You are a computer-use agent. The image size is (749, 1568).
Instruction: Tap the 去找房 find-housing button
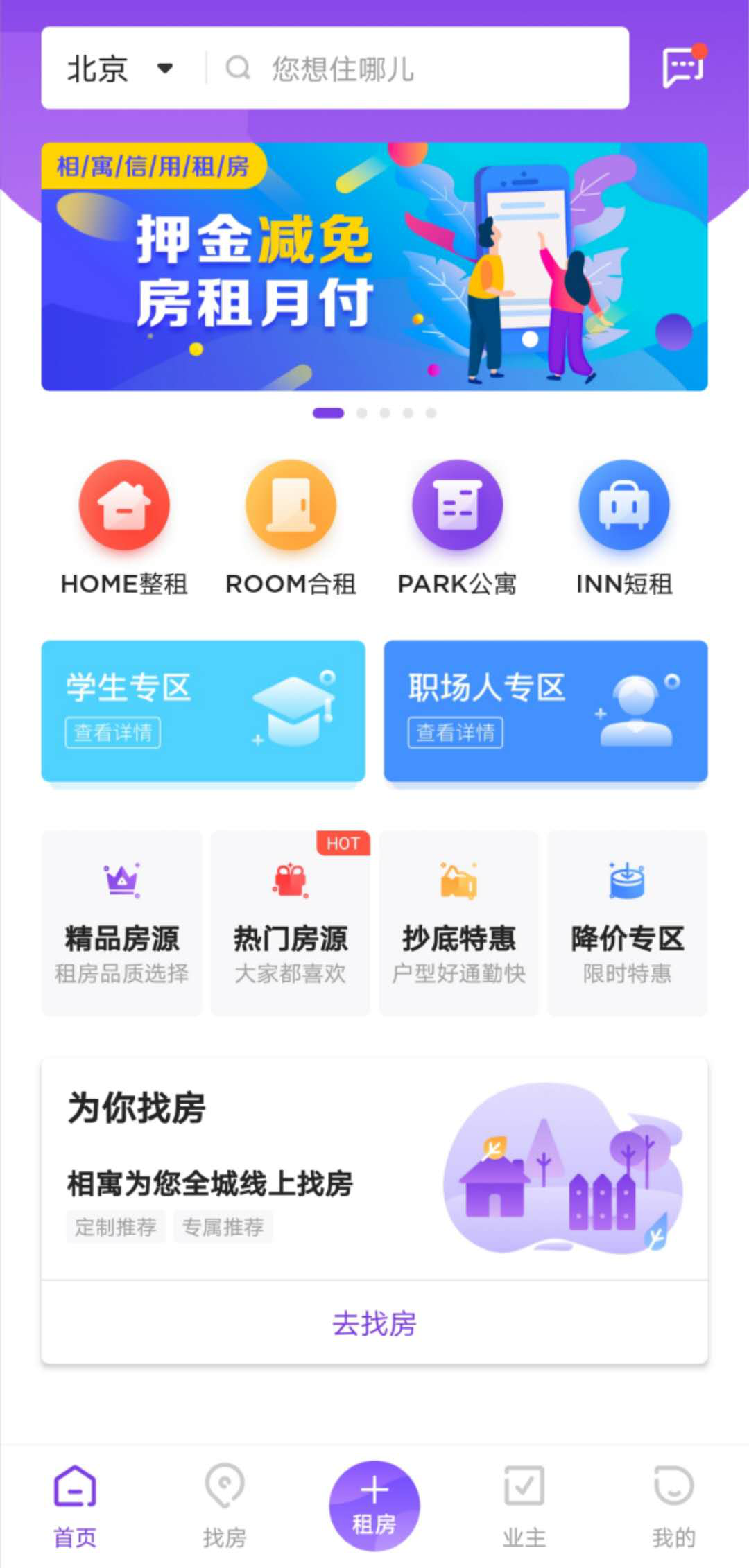pyautogui.click(x=374, y=1324)
